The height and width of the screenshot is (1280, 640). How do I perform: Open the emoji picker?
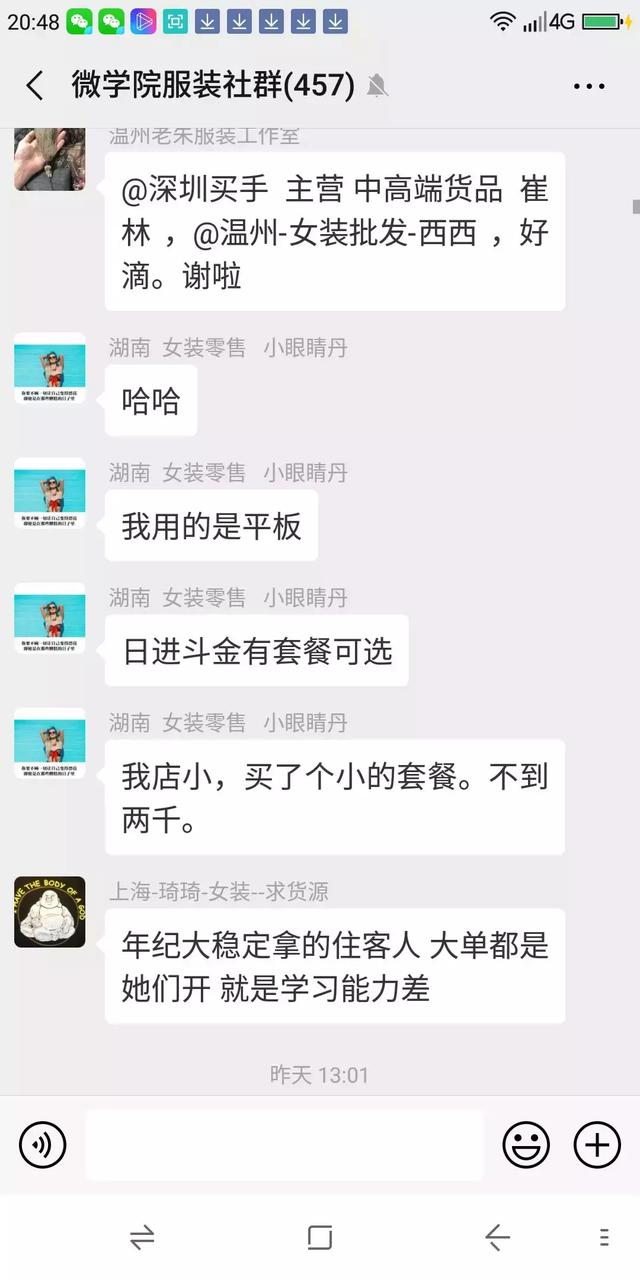pyautogui.click(x=526, y=1144)
